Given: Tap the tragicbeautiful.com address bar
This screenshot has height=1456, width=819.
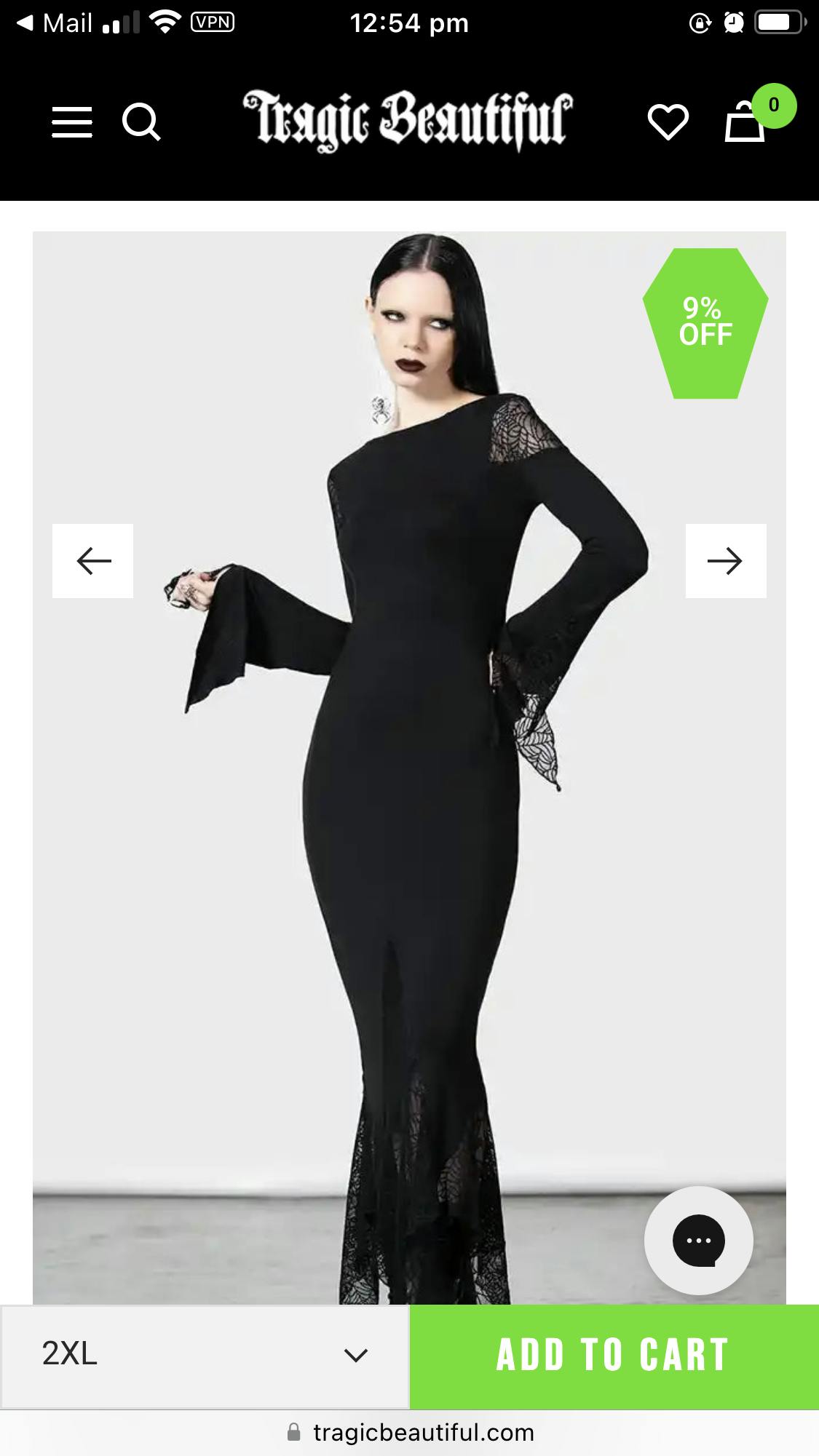Looking at the screenshot, I should point(411,1433).
